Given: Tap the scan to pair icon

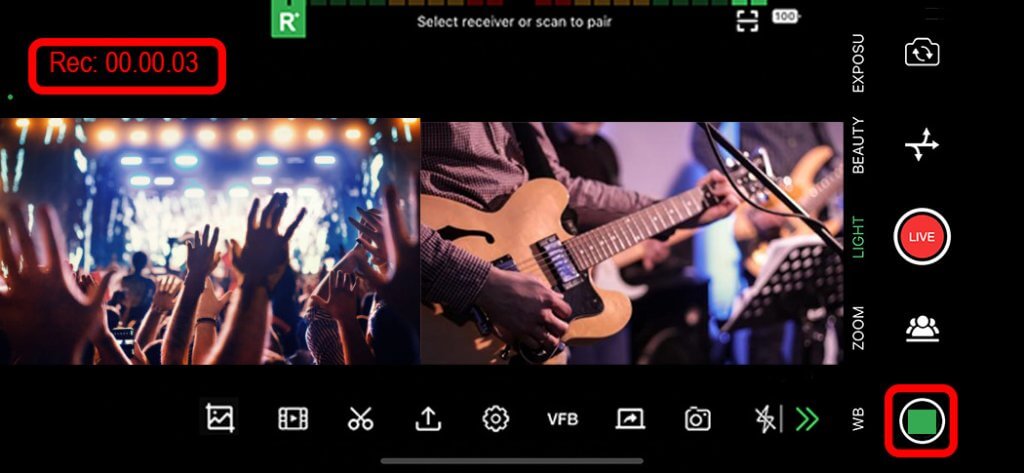Looking at the screenshot, I should pyautogui.click(x=747, y=21).
